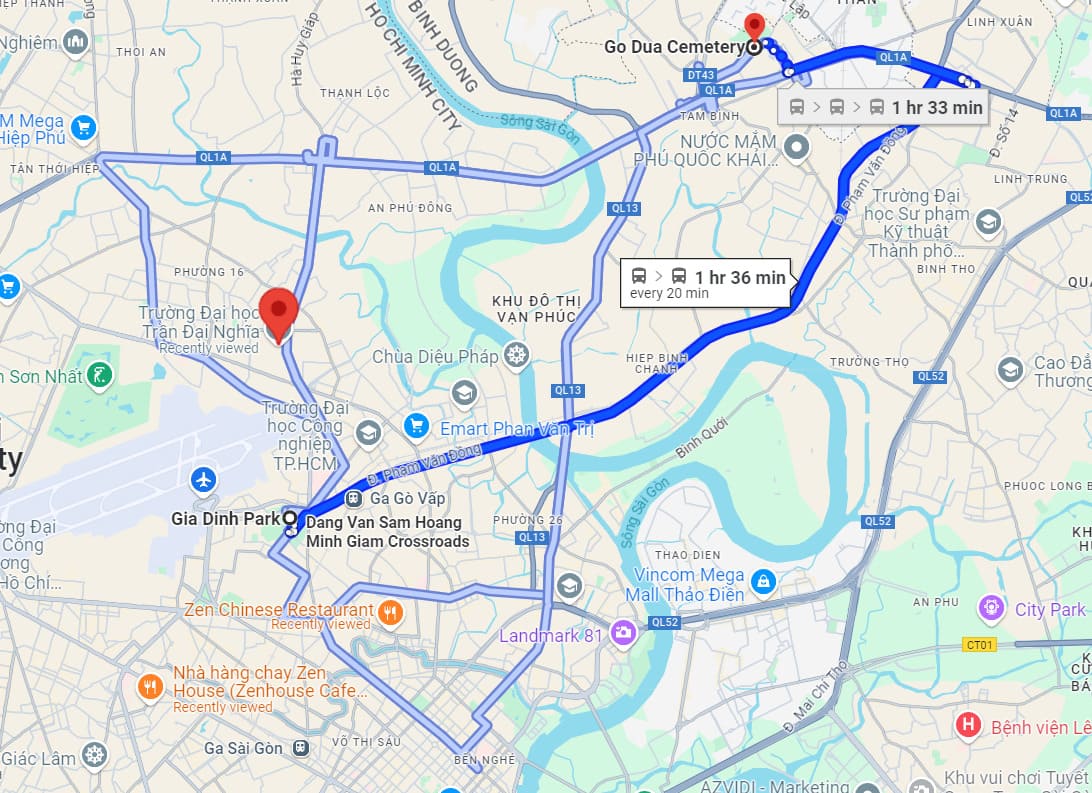Open Chùa Diệu Pháp temple marker
This screenshot has width=1092, height=793.
tap(516, 355)
